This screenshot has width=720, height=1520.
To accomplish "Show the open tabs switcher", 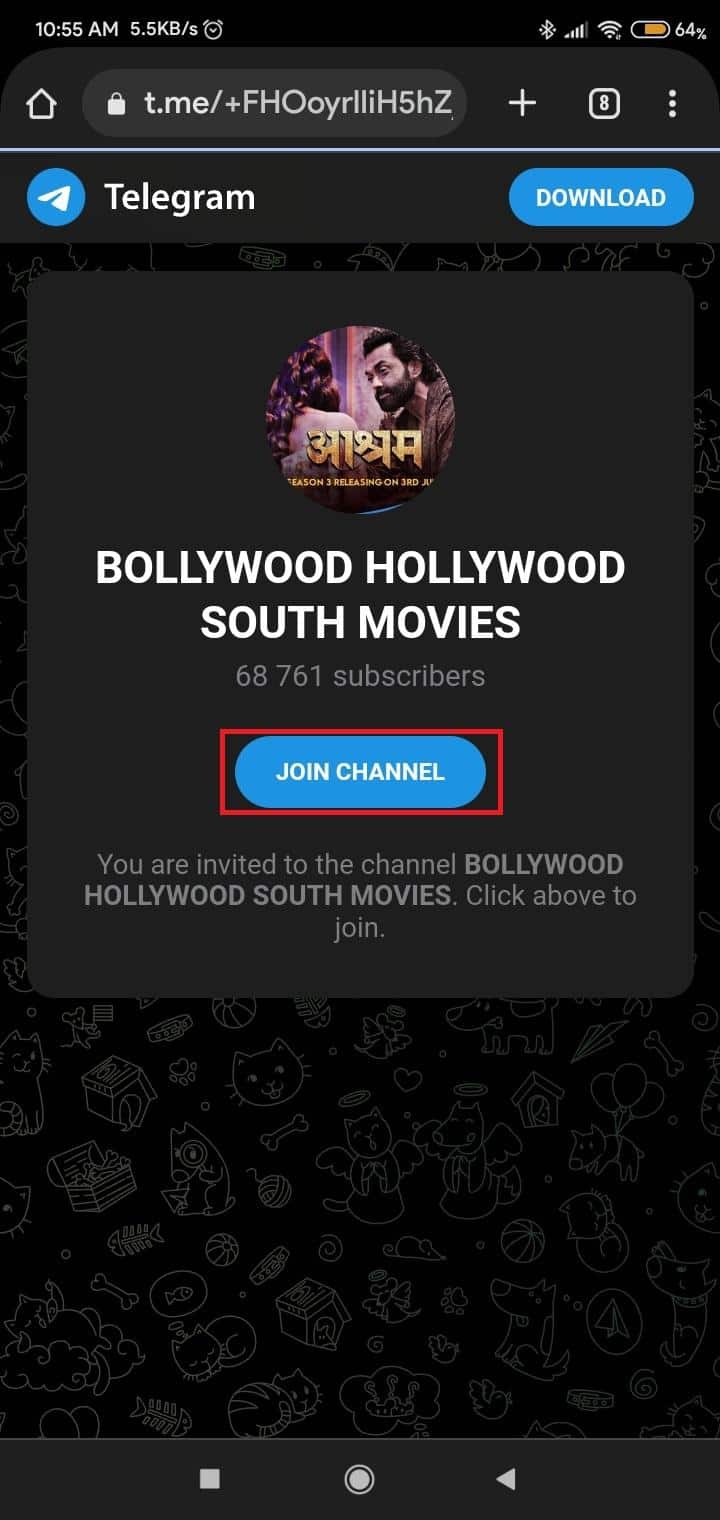I will point(603,103).
